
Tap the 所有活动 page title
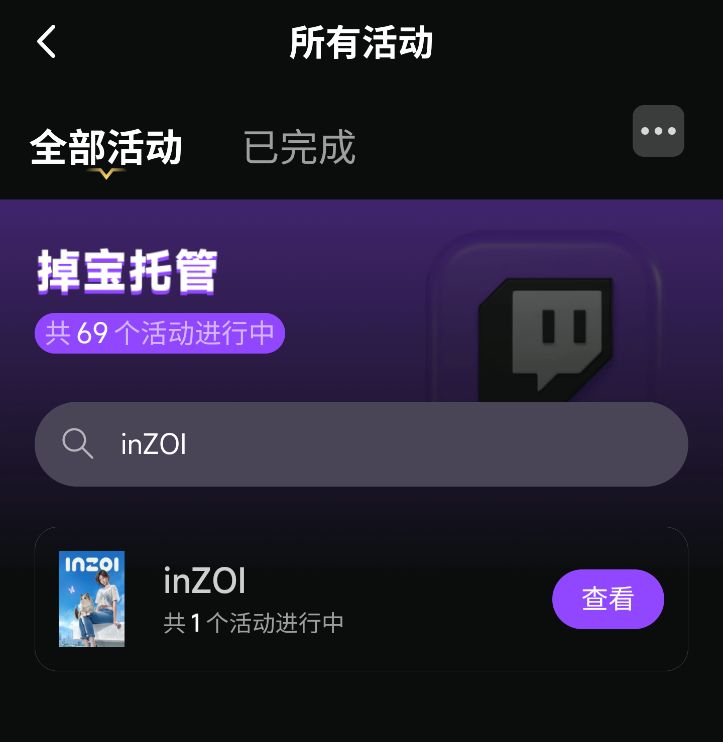coord(361,42)
